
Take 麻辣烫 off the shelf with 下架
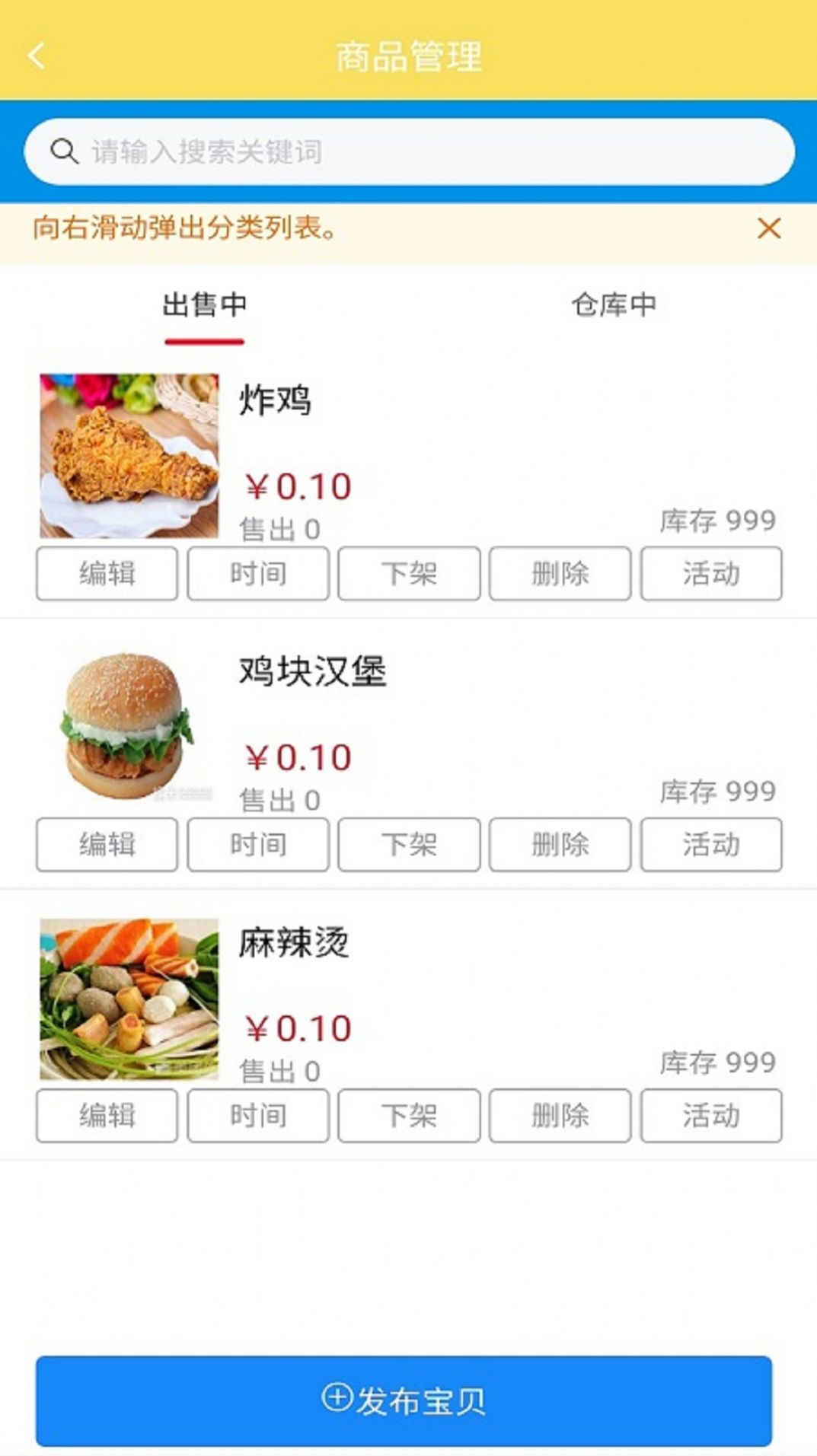pyautogui.click(x=409, y=1115)
